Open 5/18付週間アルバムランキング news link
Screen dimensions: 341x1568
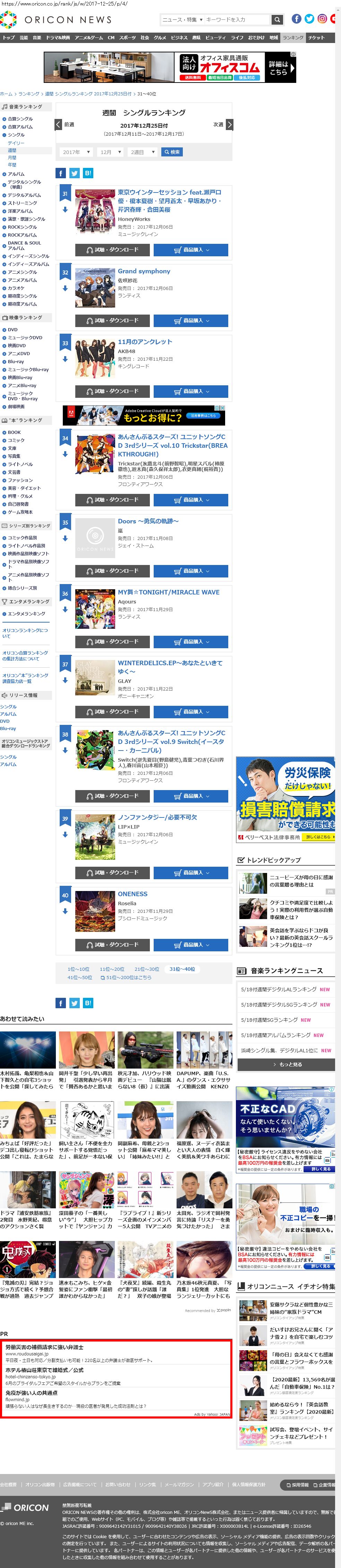282,1035
